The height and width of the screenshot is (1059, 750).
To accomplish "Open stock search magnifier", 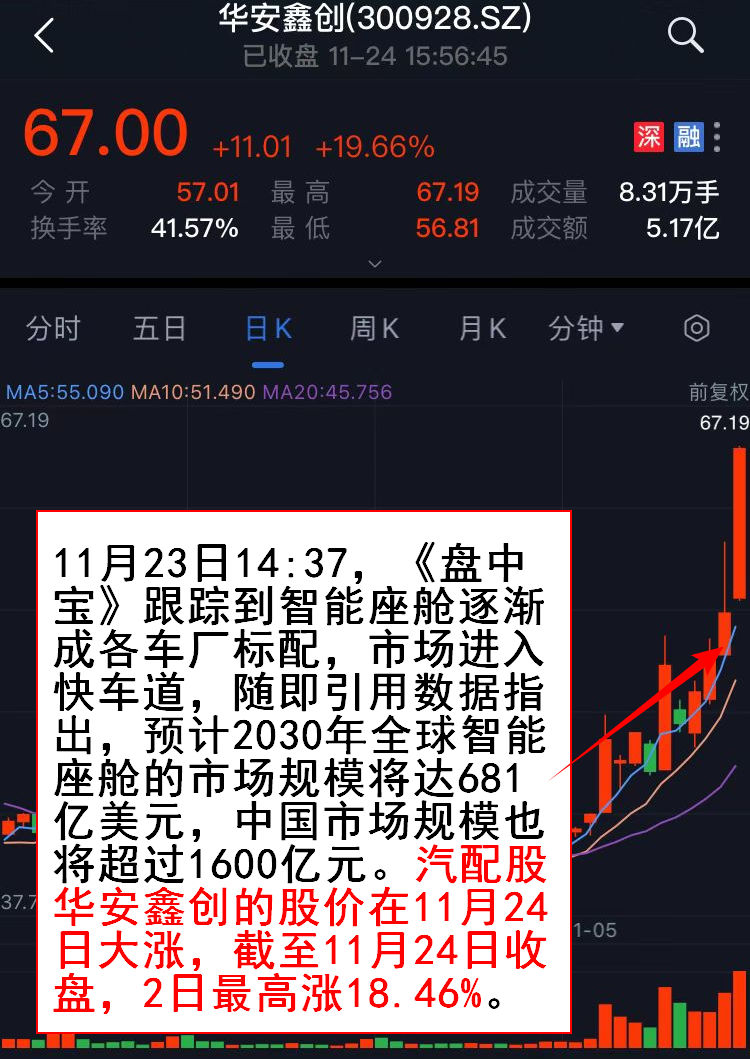I will pyautogui.click(x=685, y=36).
